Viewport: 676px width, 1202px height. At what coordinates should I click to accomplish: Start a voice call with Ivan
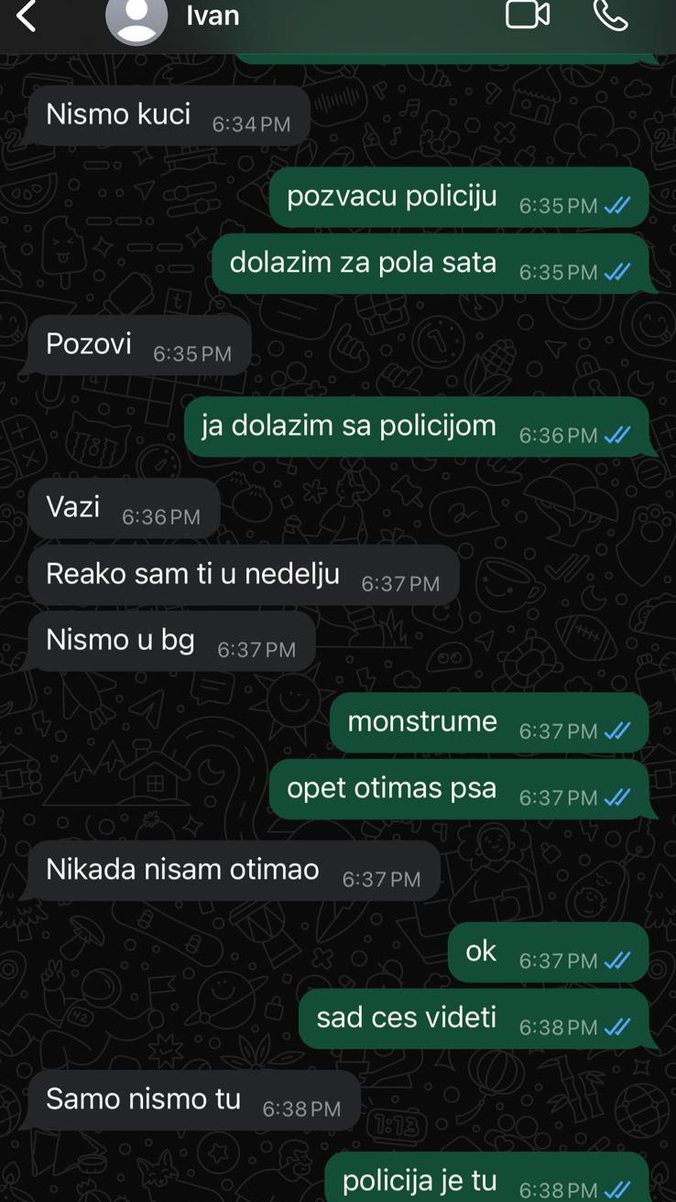coord(610,15)
